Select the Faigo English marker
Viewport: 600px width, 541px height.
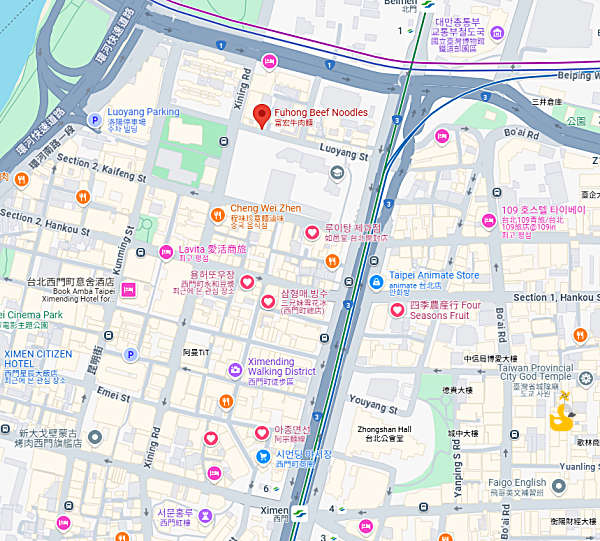point(561,487)
